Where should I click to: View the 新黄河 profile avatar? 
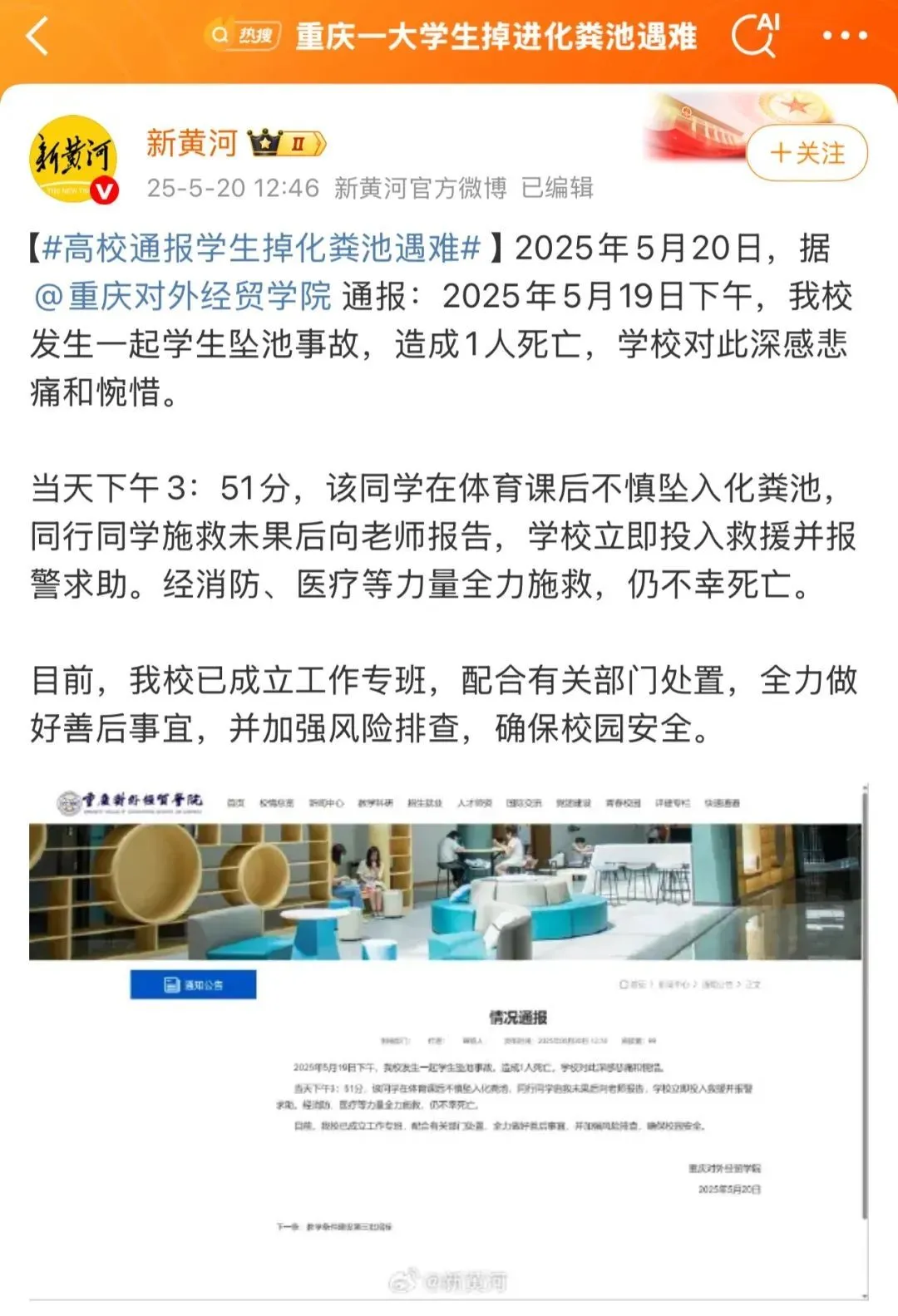coord(73,160)
